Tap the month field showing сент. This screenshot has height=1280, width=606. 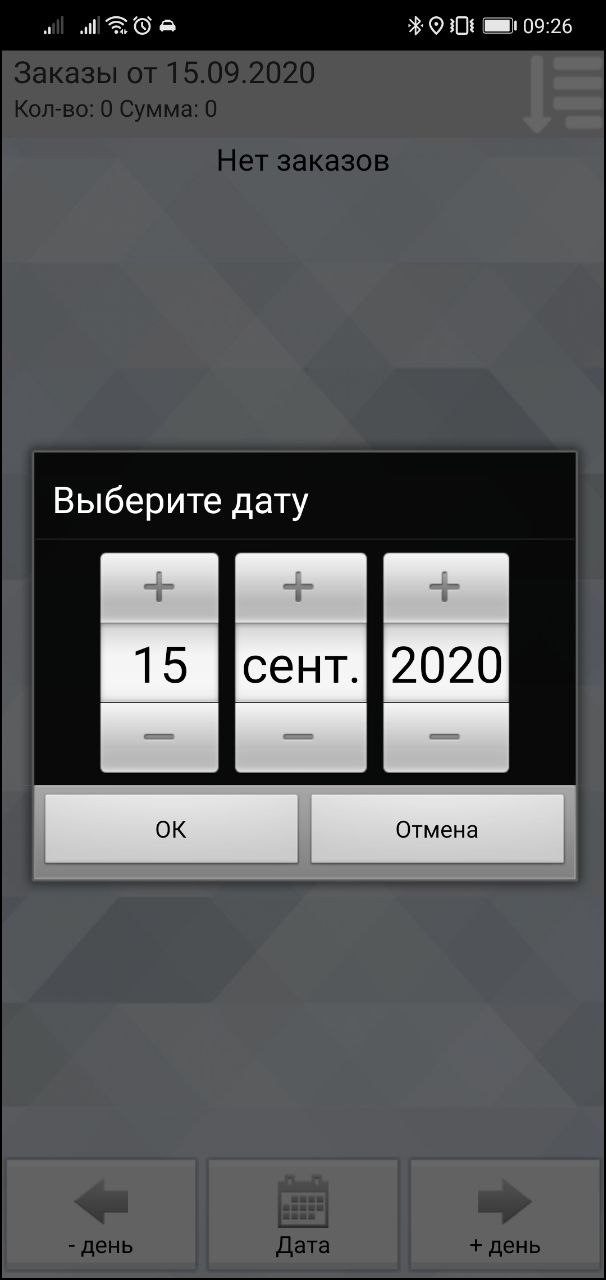point(300,664)
